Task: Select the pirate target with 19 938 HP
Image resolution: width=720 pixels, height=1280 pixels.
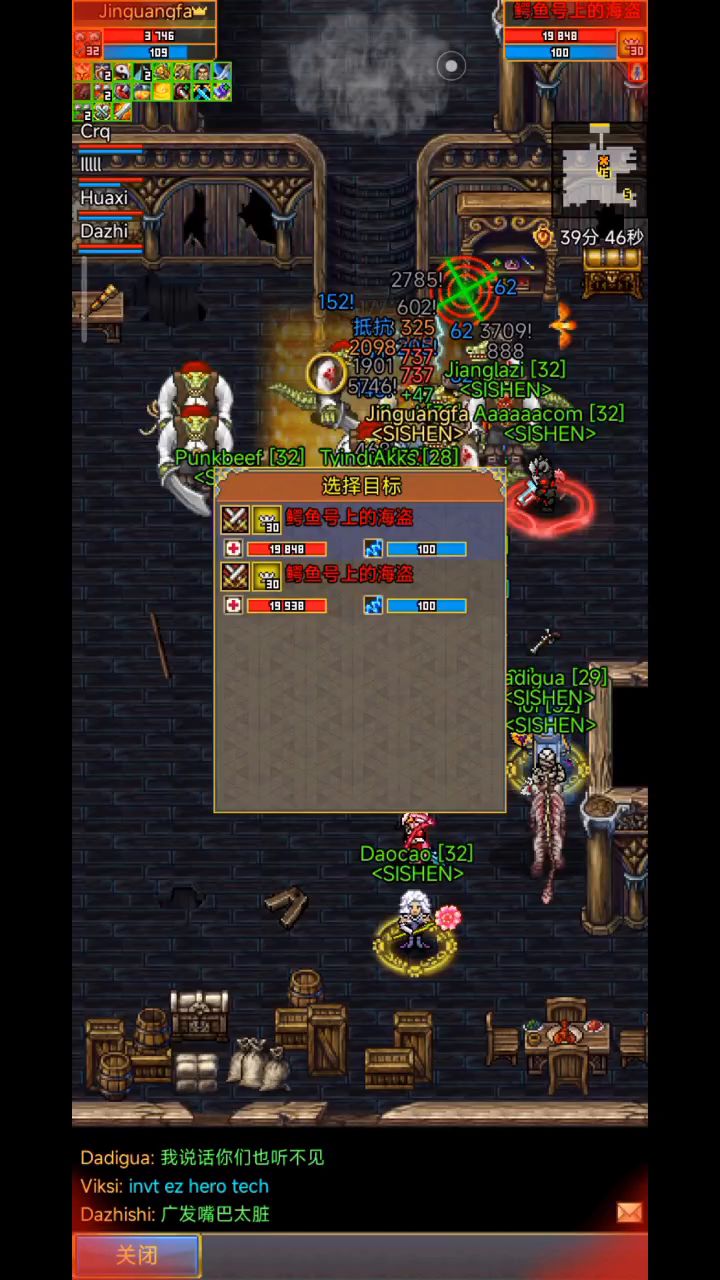Action: [360, 589]
